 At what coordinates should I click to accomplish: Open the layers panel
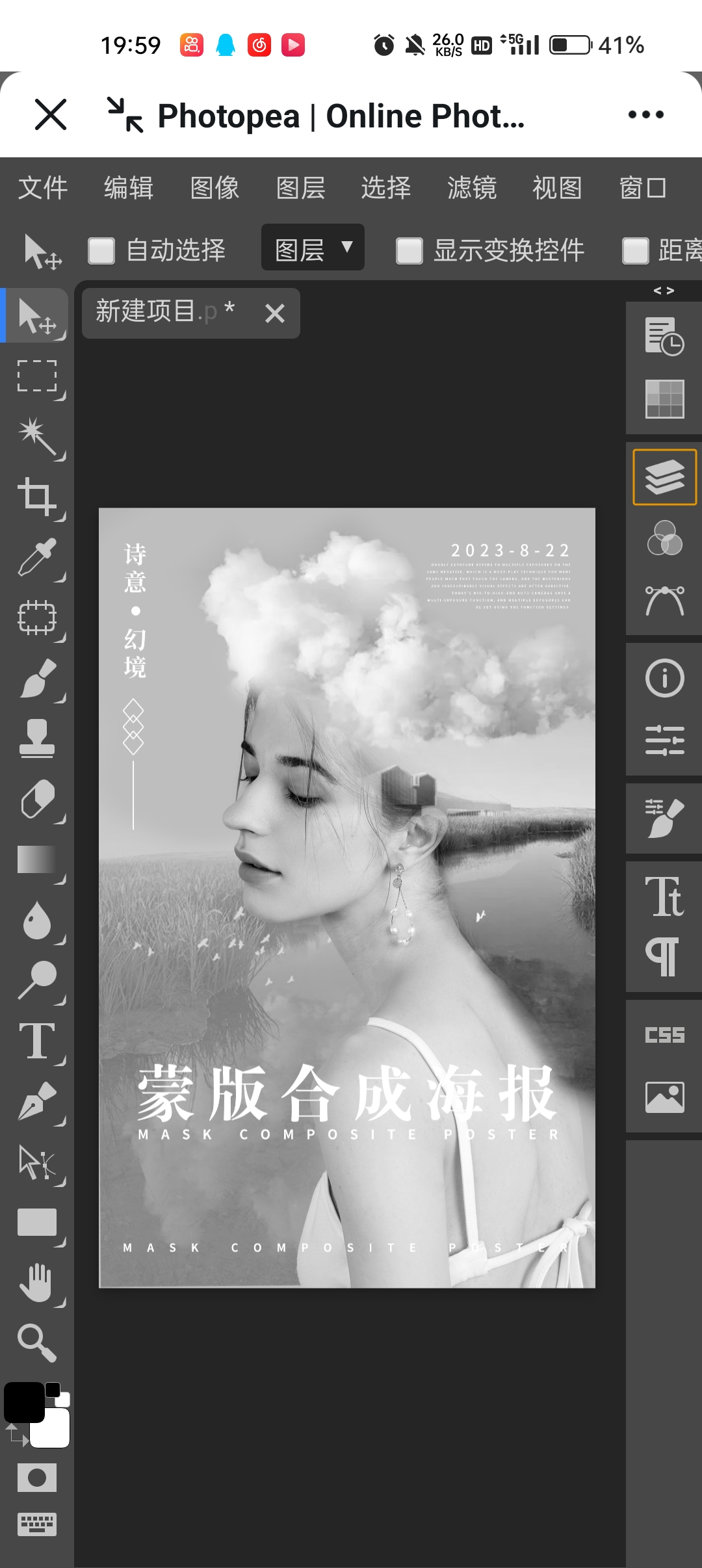click(664, 477)
